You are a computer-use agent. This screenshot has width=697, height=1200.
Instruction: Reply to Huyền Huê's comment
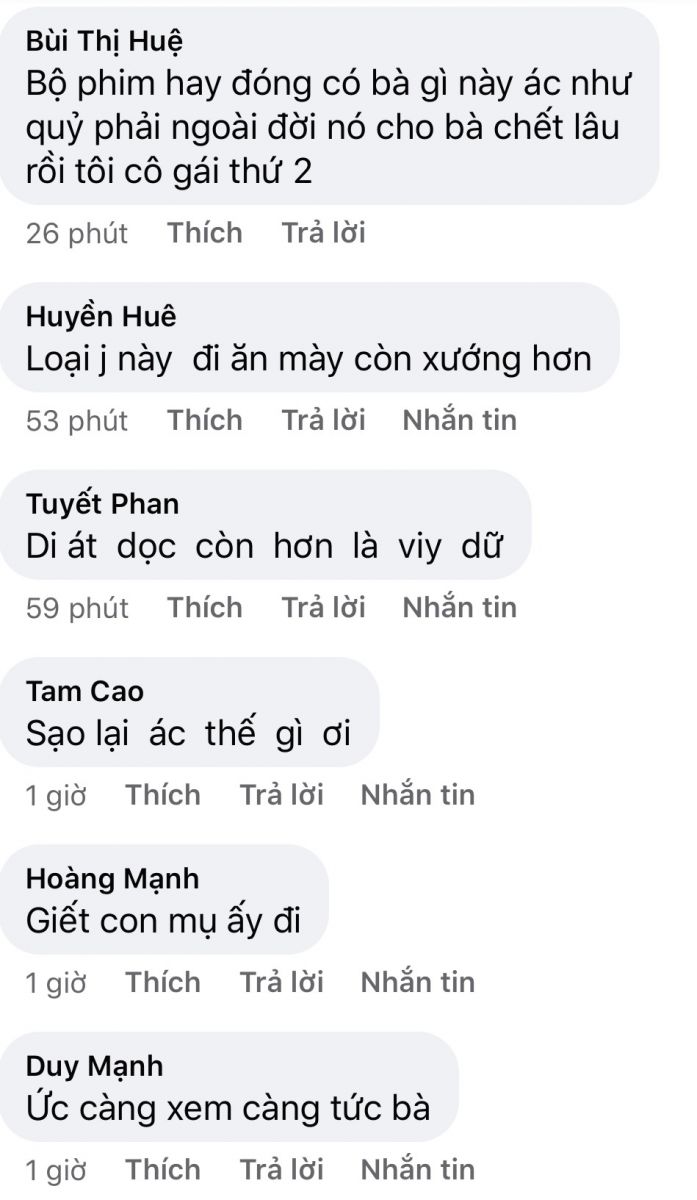point(323,420)
